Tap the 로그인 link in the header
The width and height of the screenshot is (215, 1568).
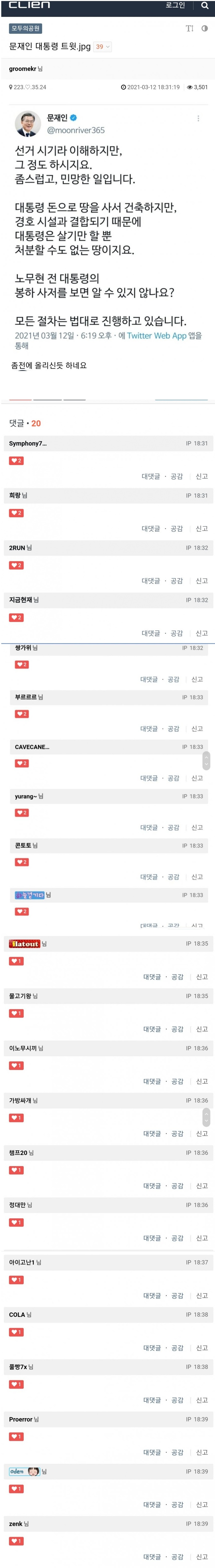175,6
